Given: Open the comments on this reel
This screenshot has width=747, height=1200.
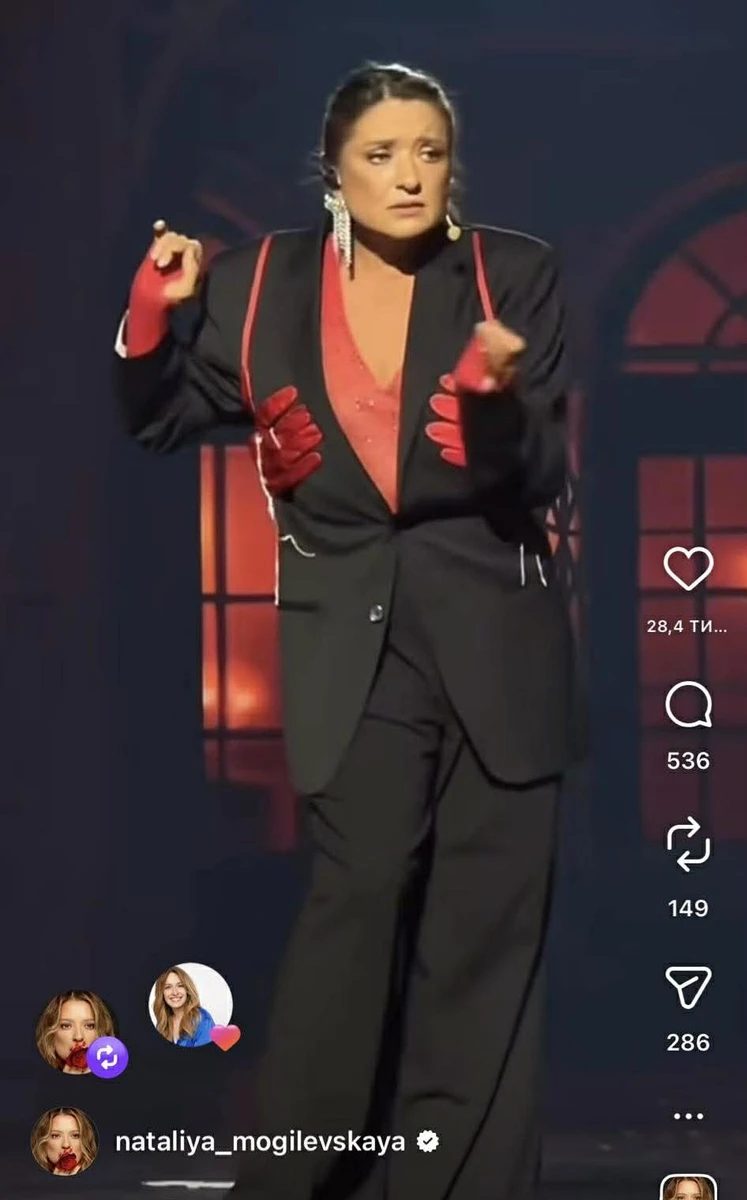Looking at the screenshot, I should click(x=688, y=706).
